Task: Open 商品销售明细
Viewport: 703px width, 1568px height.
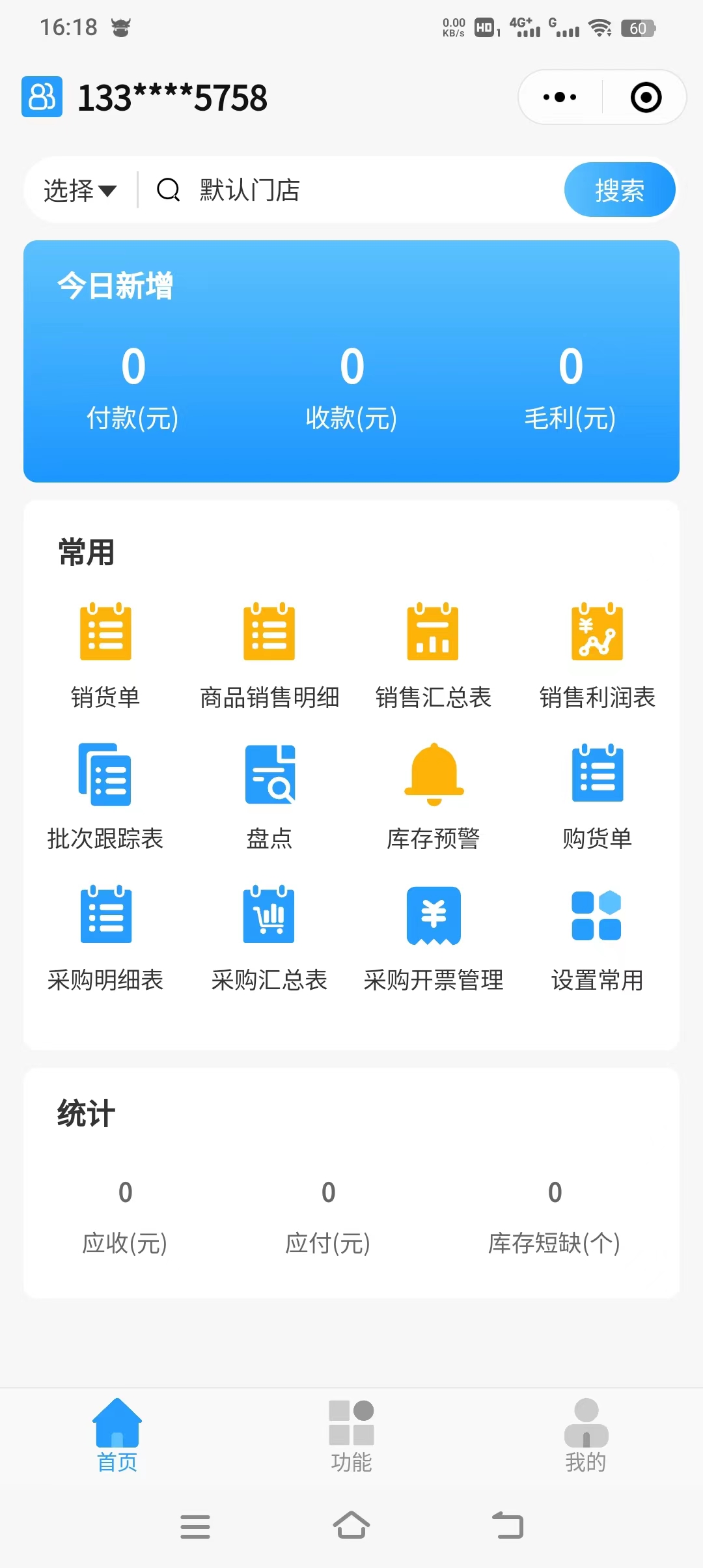Action: tap(269, 656)
